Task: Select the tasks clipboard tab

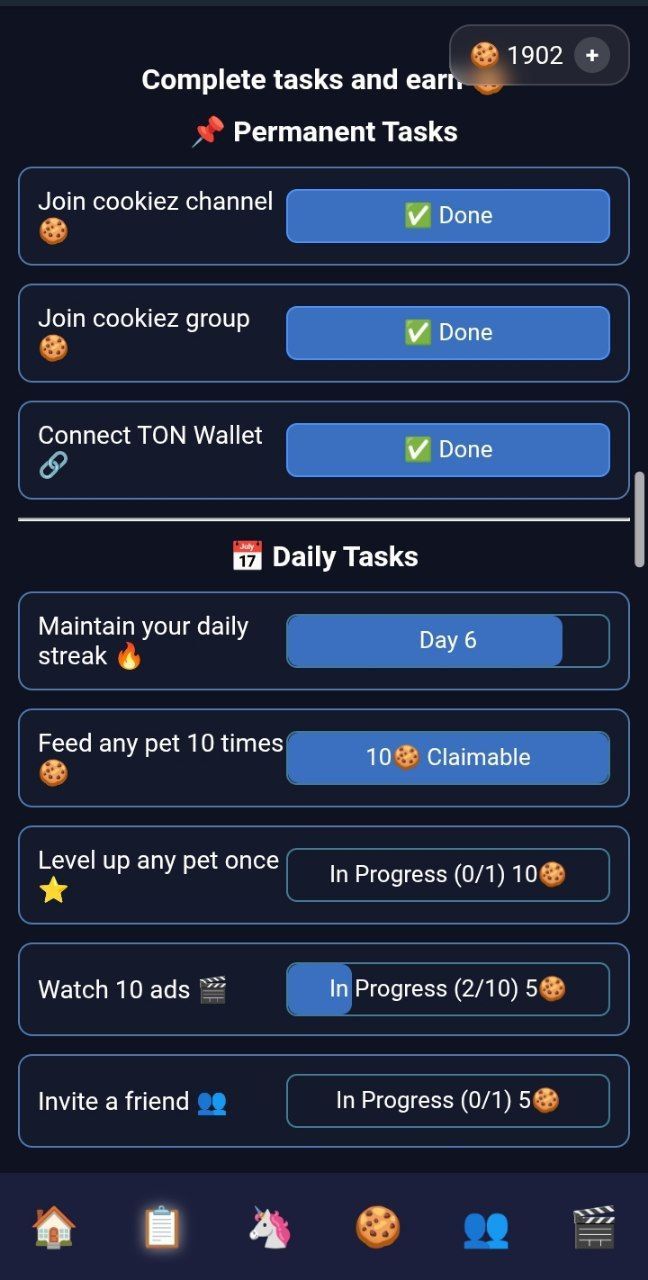Action: (x=161, y=1227)
